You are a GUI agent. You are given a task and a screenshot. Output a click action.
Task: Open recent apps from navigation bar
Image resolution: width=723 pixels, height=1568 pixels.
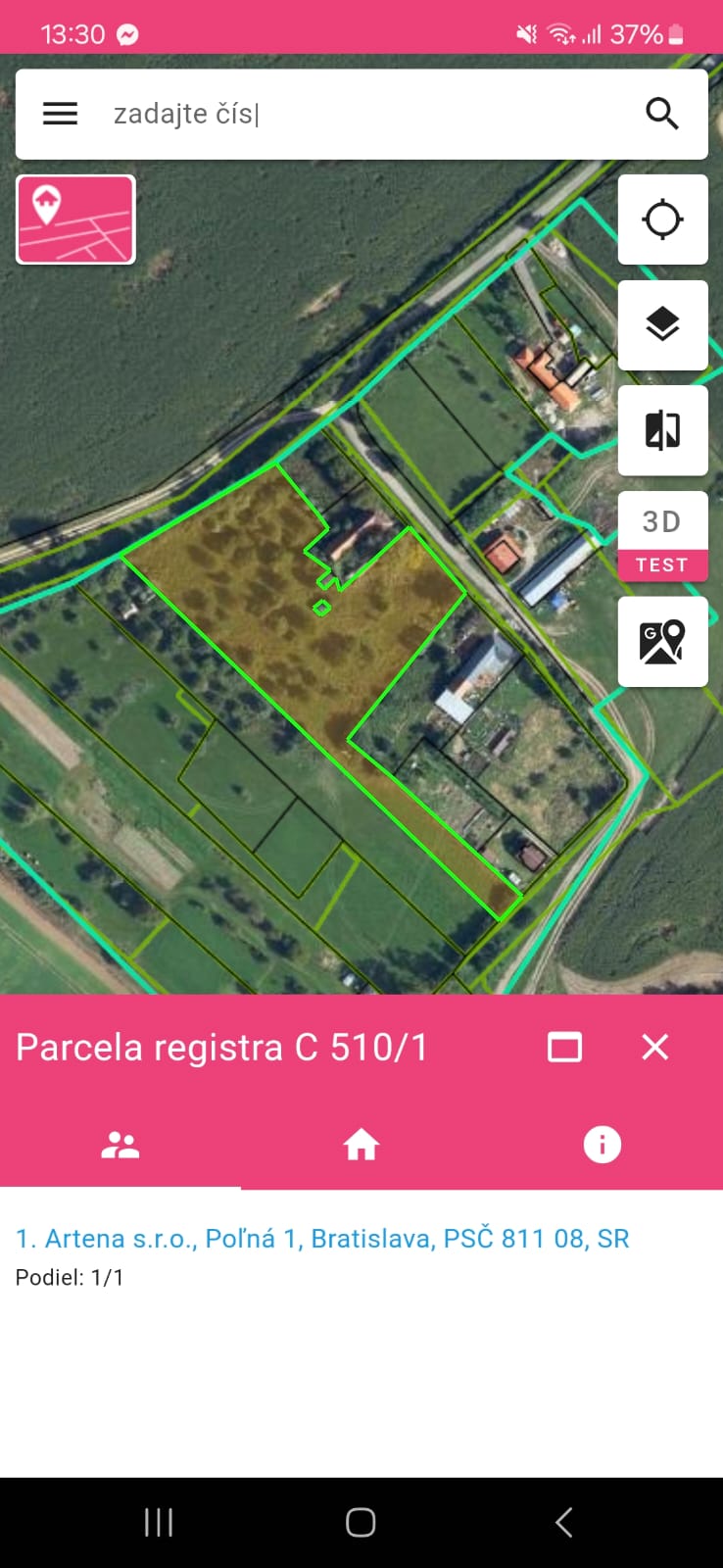point(159,1522)
